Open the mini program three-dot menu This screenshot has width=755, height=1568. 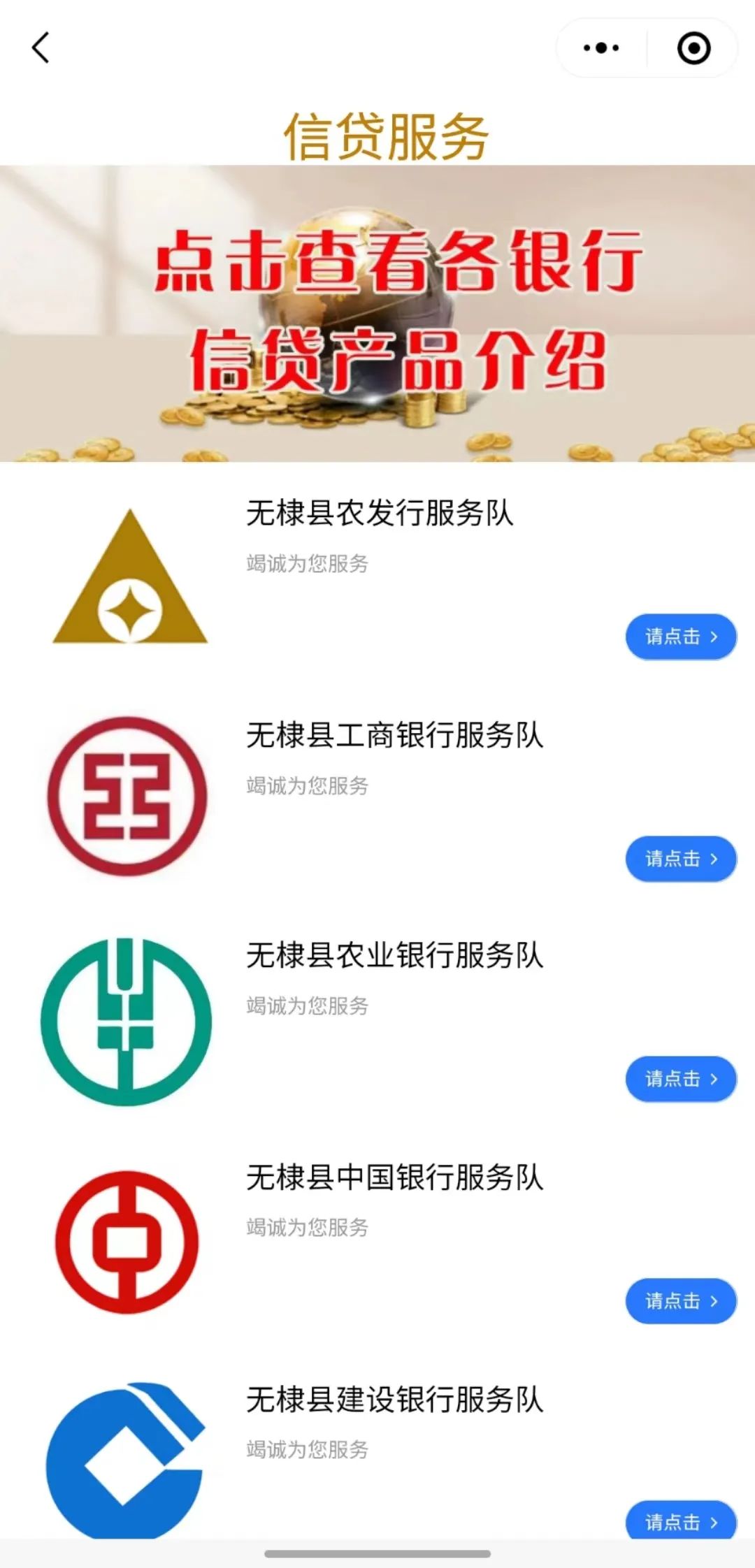(601, 48)
